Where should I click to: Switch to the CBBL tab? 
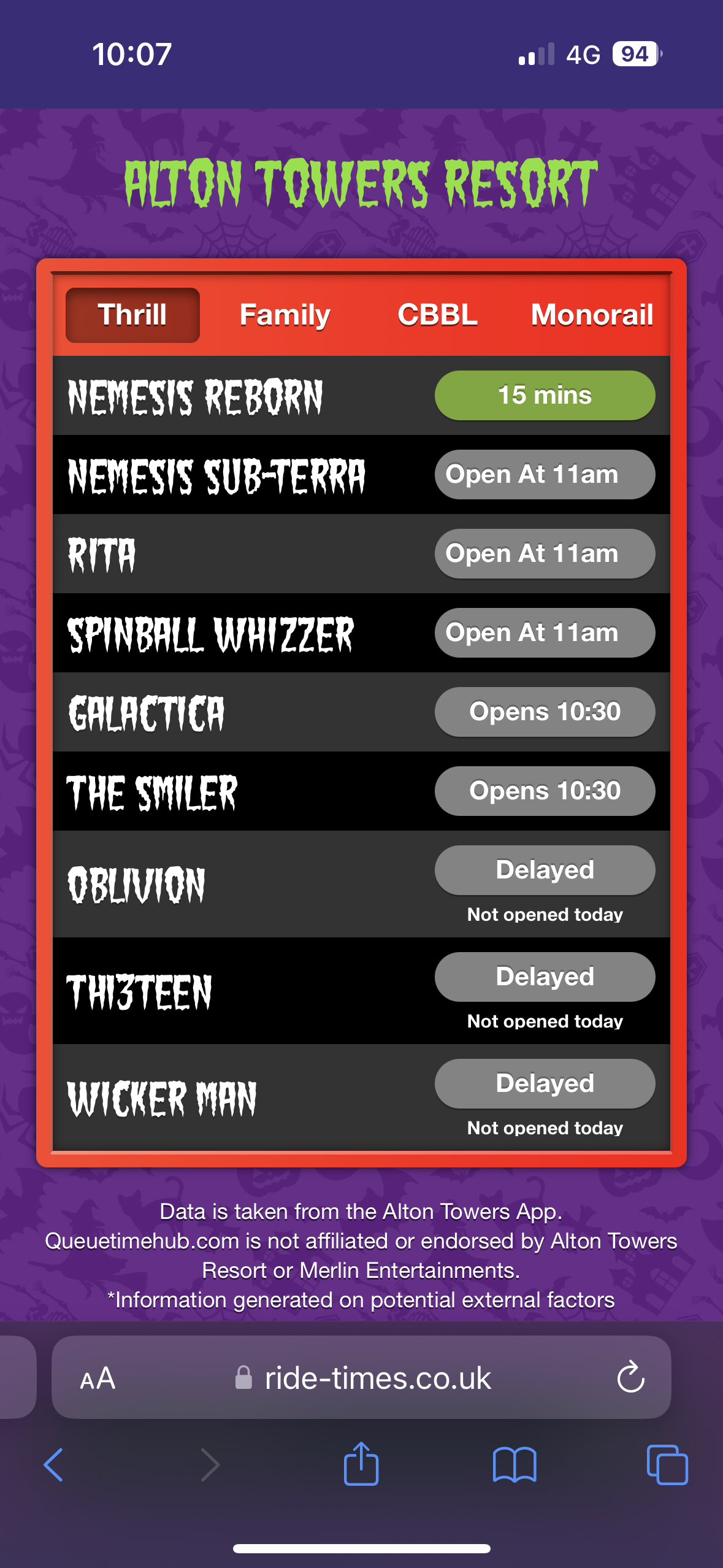(437, 315)
